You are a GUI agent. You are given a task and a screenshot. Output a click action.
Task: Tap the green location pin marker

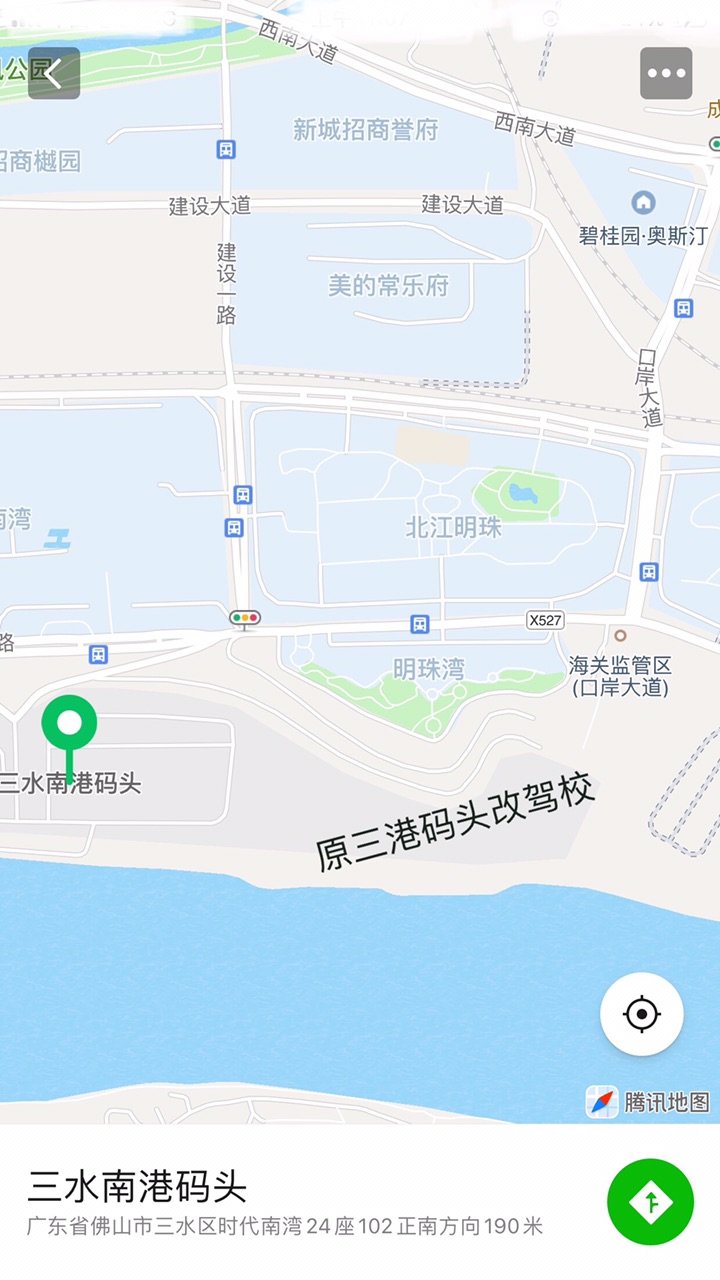coord(69,724)
